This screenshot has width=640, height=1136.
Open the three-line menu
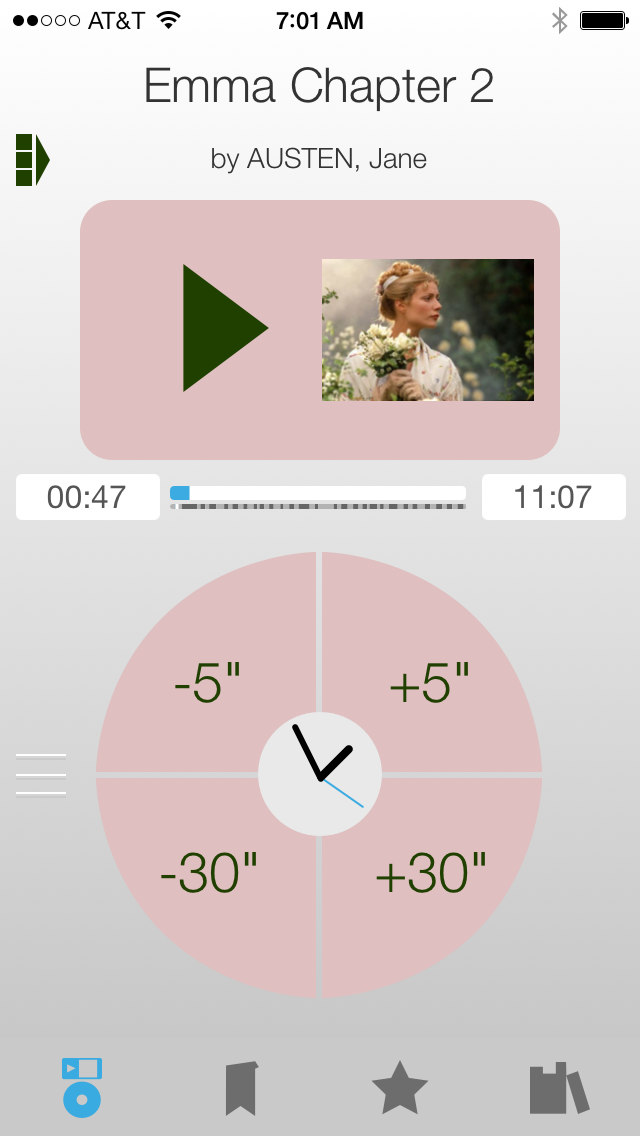pyautogui.click(x=41, y=775)
